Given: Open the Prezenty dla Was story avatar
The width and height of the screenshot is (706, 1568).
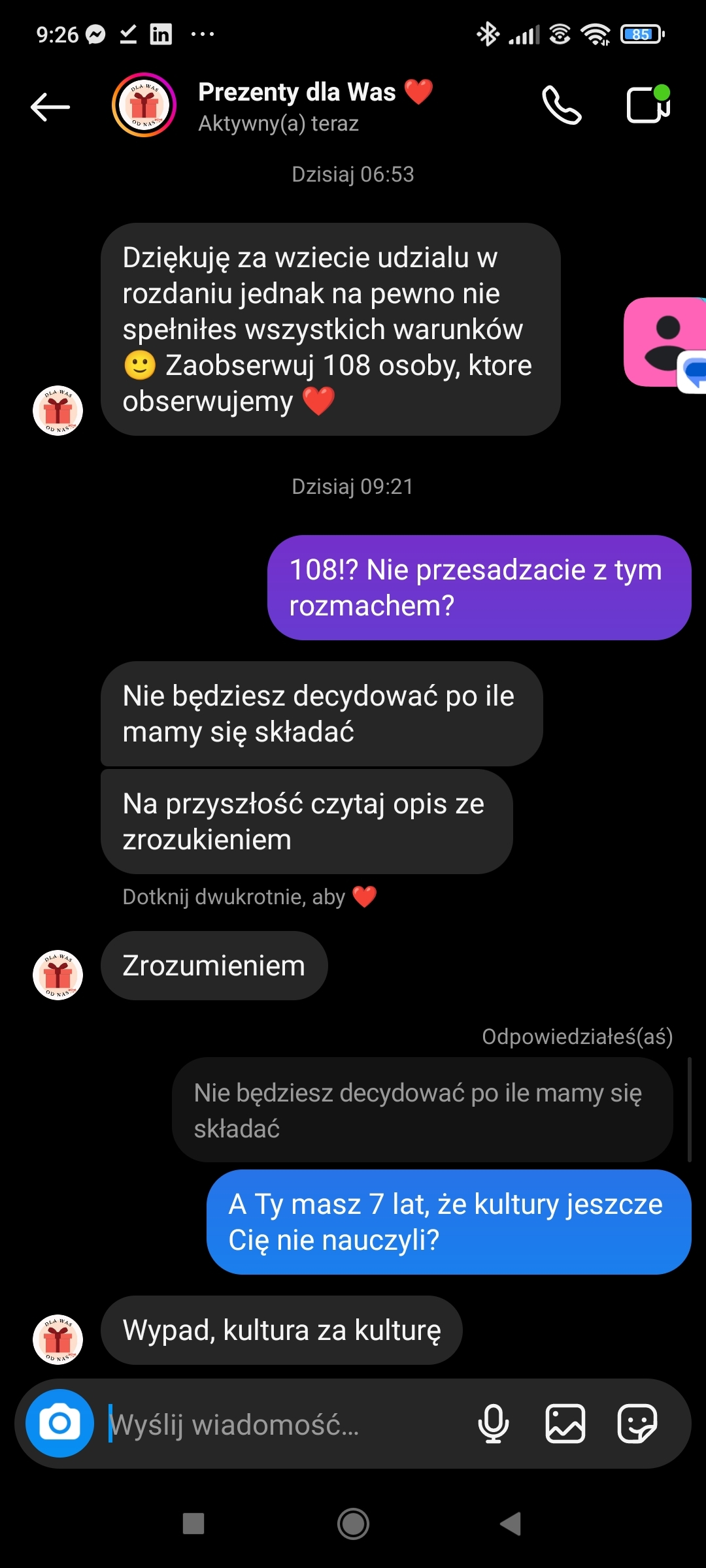Looking at the screenshot, I should point(144,105).
